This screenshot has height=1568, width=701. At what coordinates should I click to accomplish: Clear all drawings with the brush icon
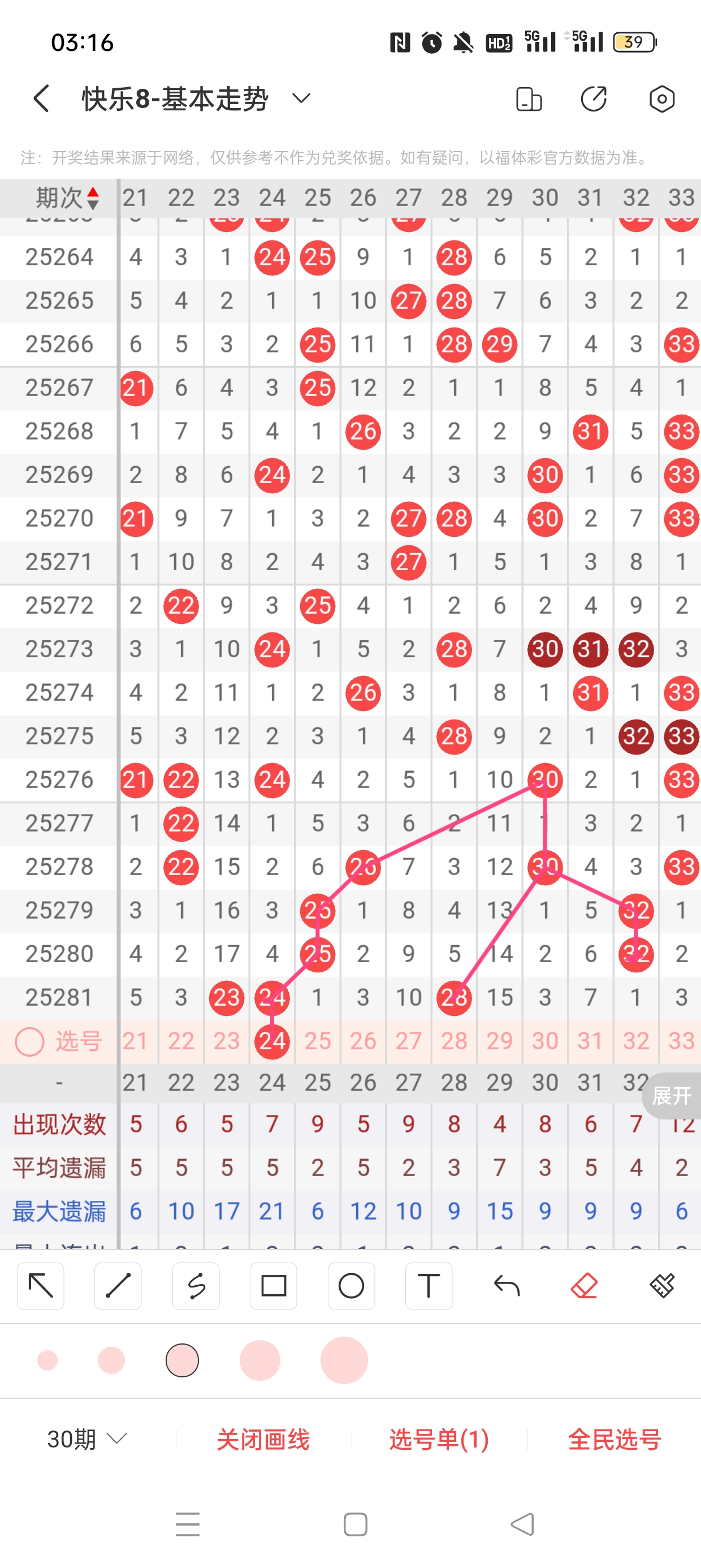(661, 1286)
